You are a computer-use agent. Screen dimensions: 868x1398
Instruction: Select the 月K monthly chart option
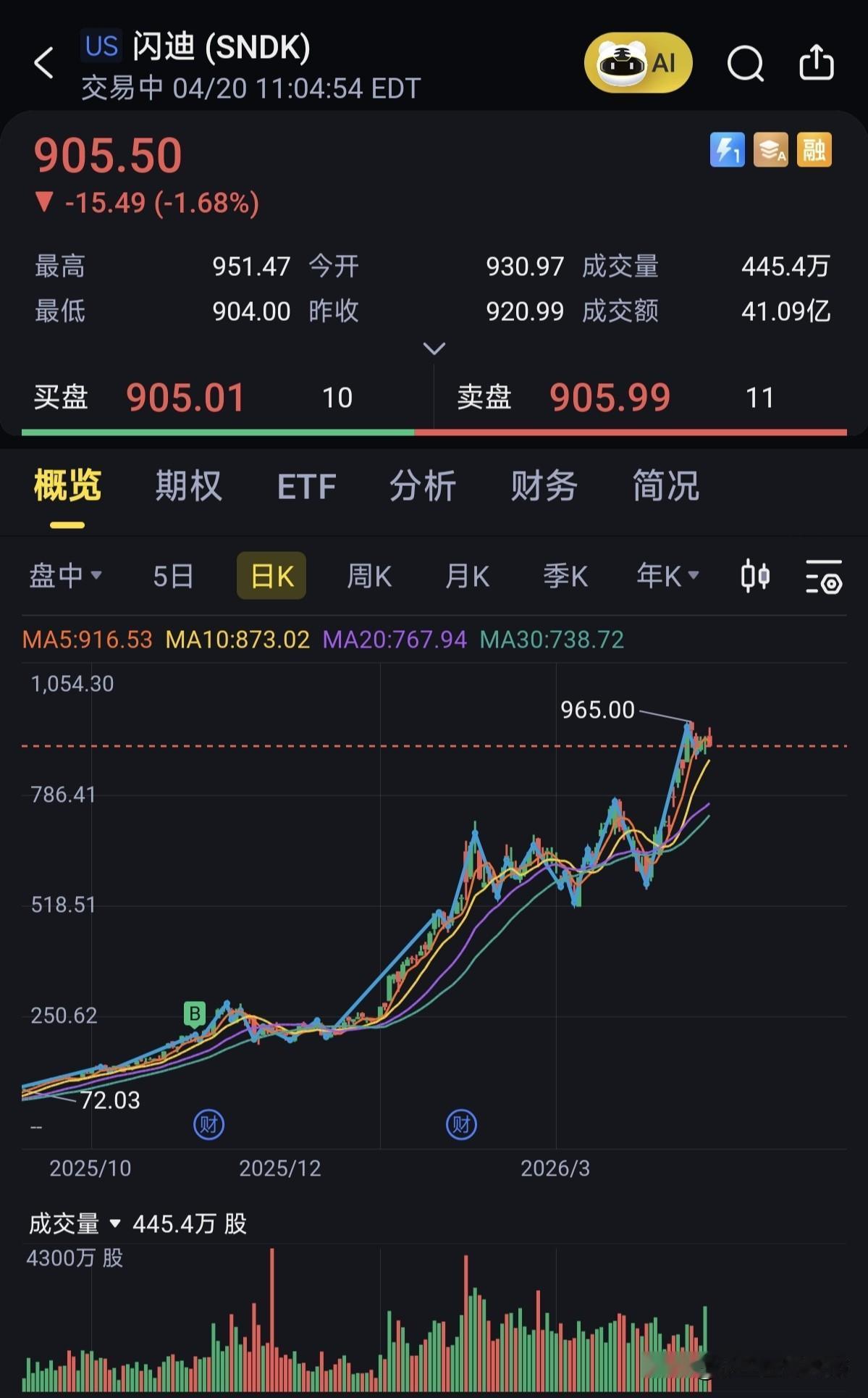466,575
